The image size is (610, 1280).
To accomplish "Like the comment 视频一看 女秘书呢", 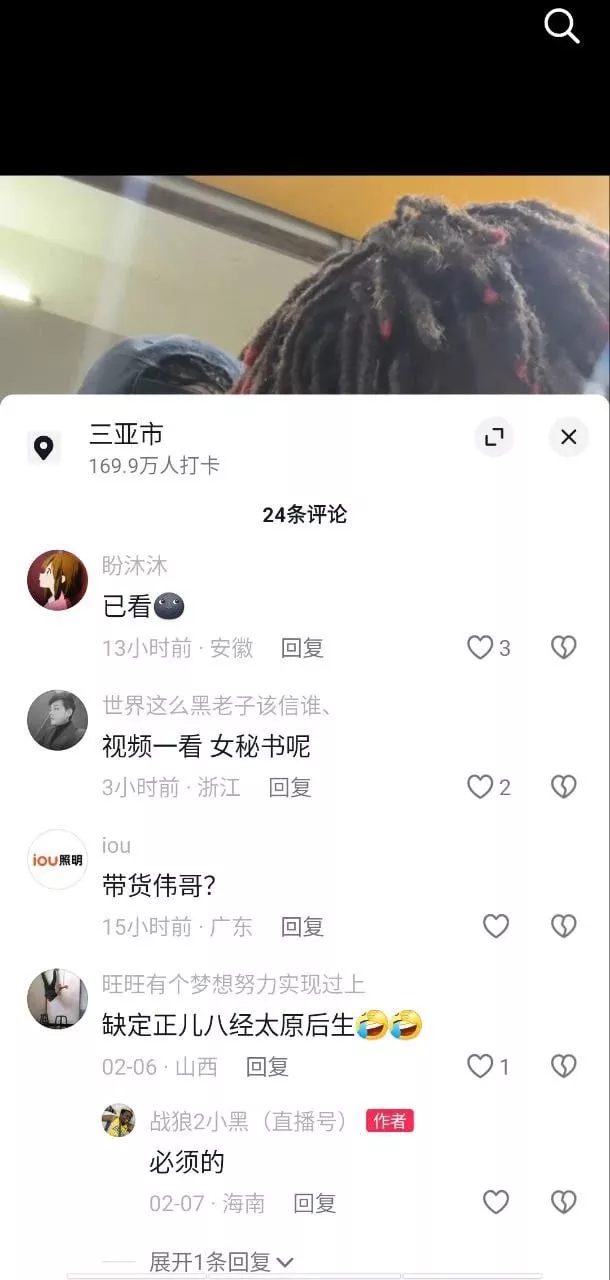I will [481, 787].
